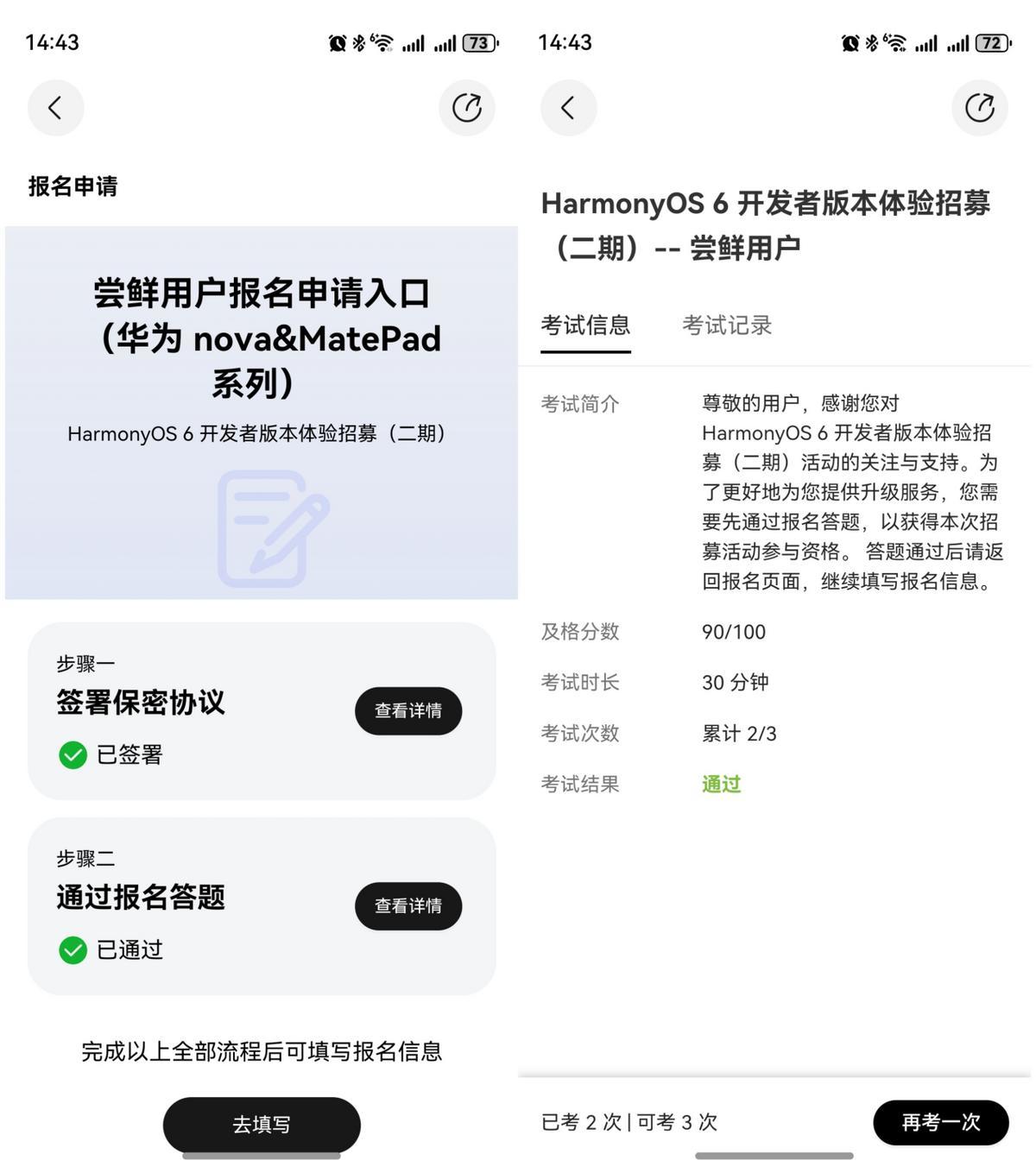
Task: Tap the share icon on 报名申请 page
Action: tap(466, 108)
